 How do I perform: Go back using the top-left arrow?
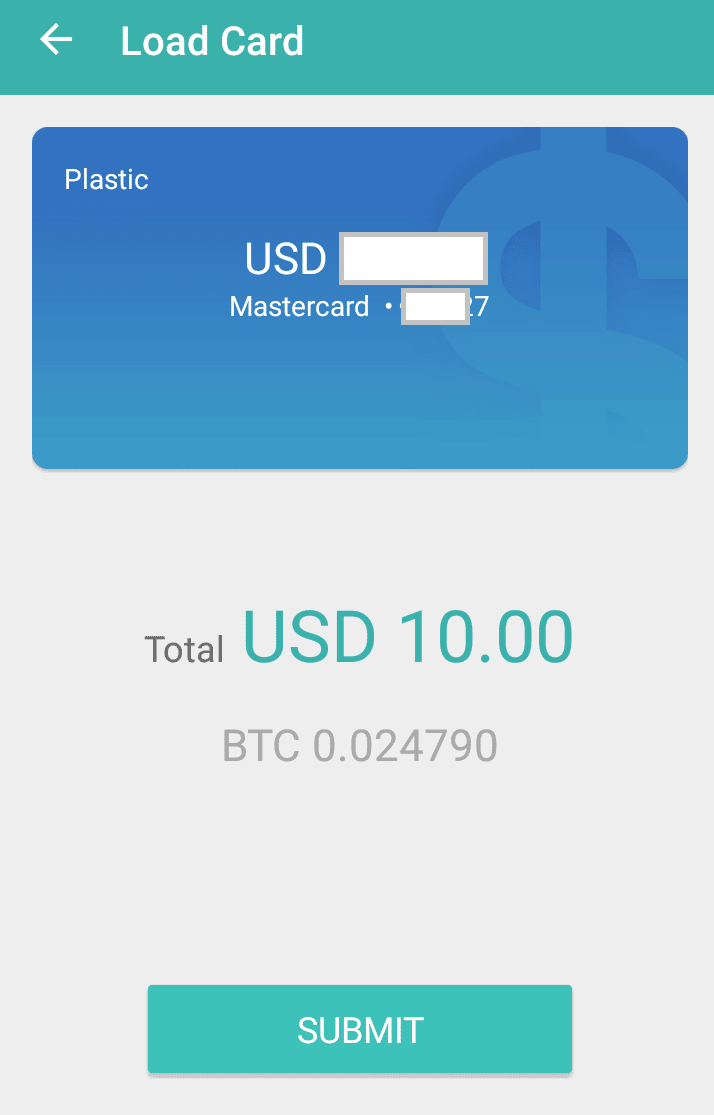click(56, 40)
